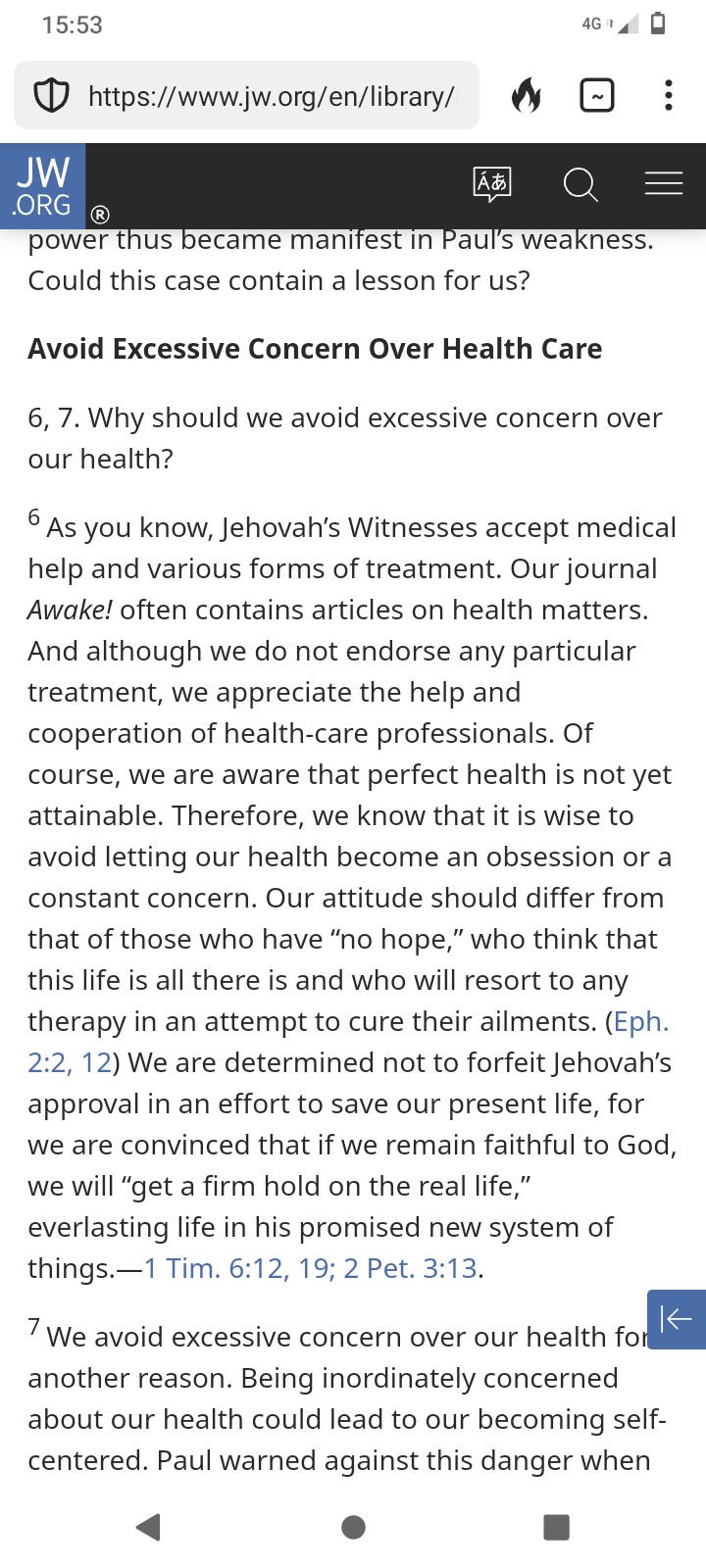706x1568 pixels.
Task: Open the Eph. 2:2, 12 scripture link
Action: click(x=348, y=1042)
